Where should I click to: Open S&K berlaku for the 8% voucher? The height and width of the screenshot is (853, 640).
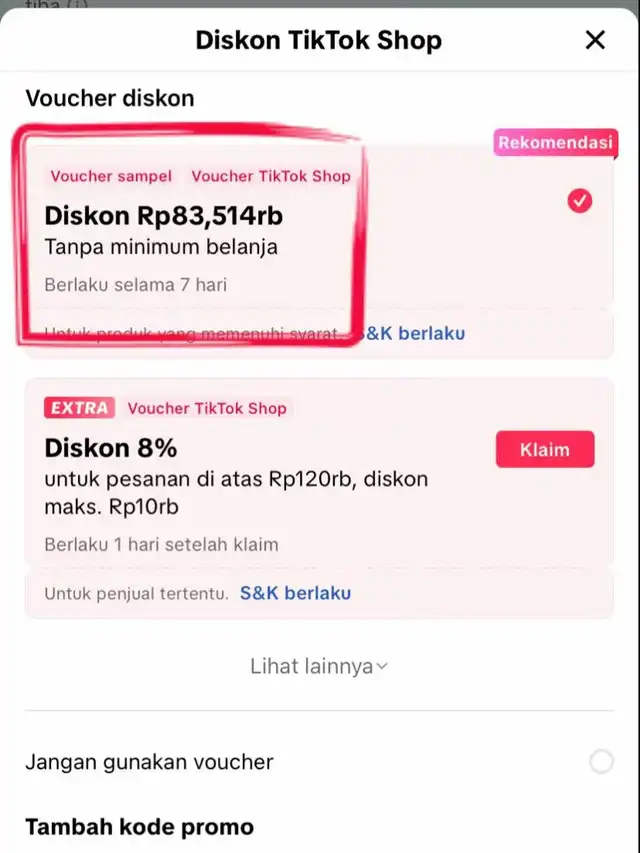click(x=295, y=593)
